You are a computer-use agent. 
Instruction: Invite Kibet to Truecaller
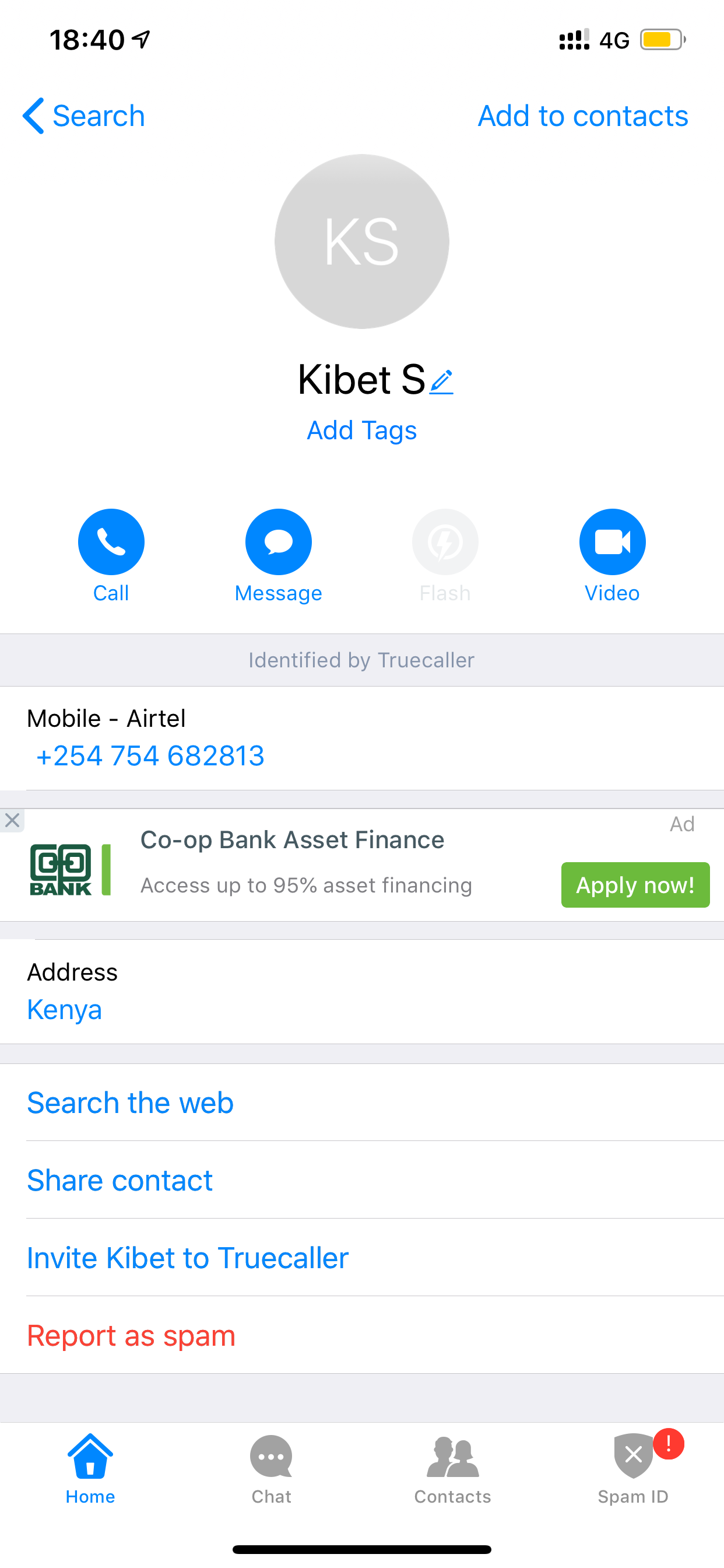point(187,1258)
